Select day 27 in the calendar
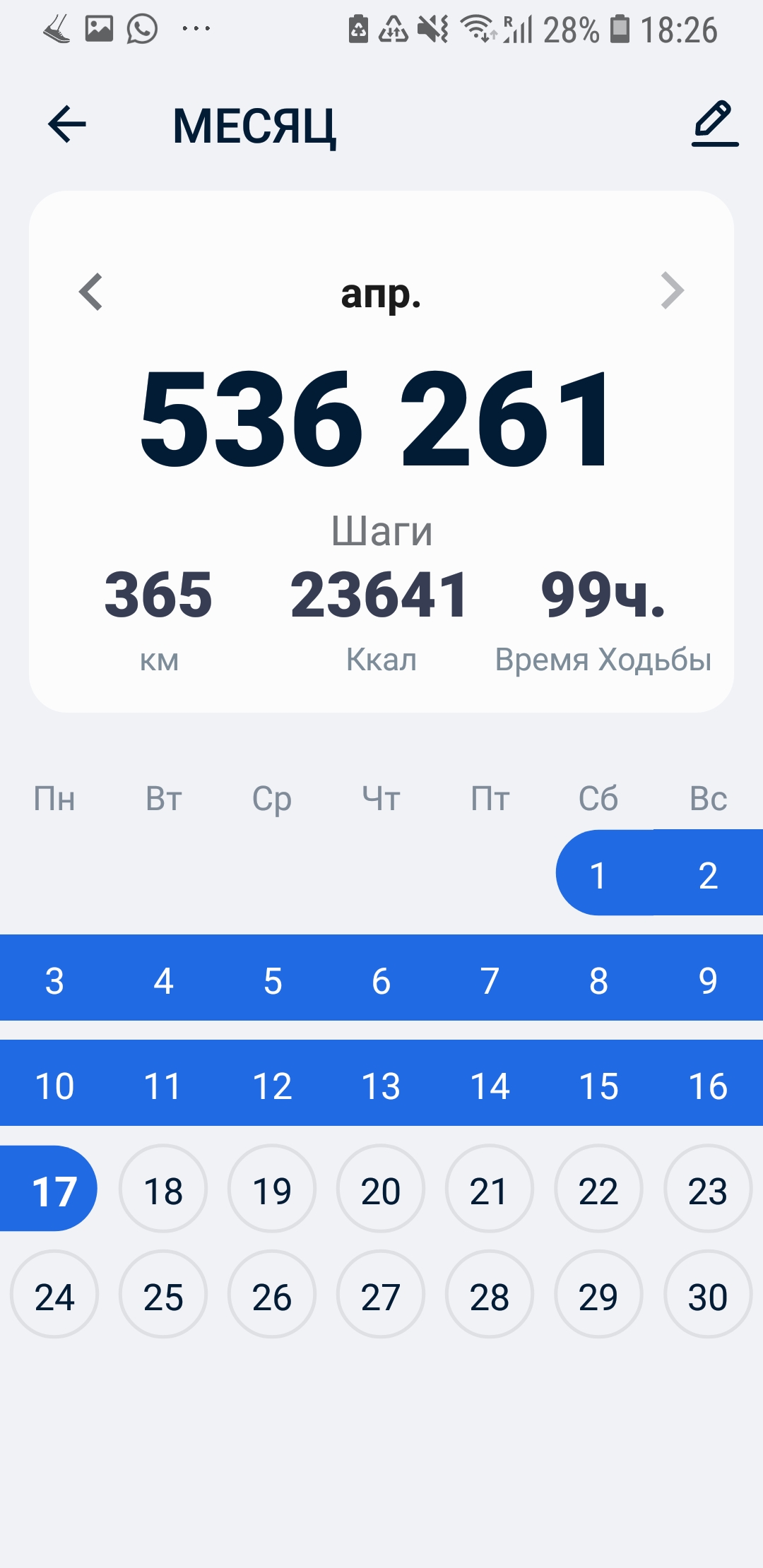Image resolution: width=763 pixels, height=1568 pixels. (x=381, y=1296)
